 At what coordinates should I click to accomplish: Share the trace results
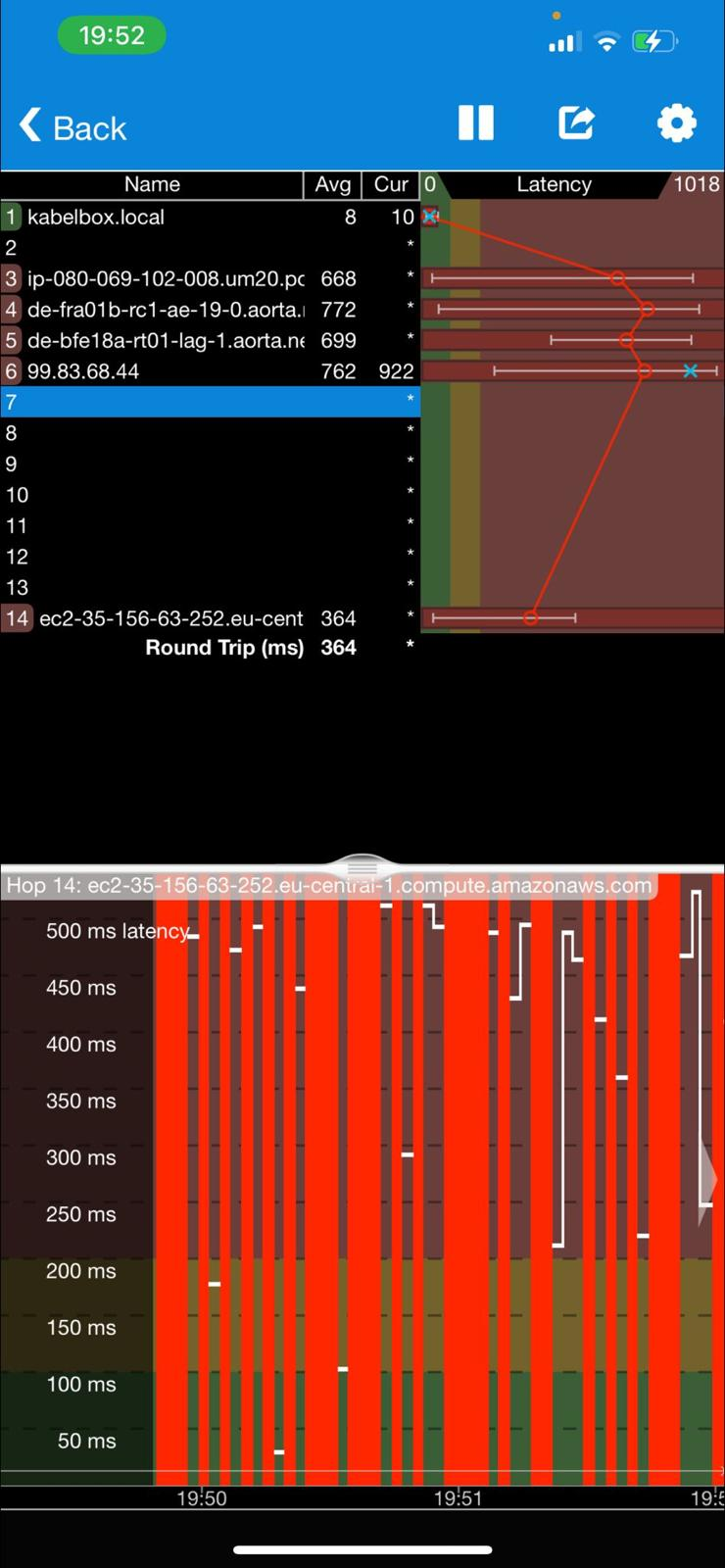[x=576, y=122]
